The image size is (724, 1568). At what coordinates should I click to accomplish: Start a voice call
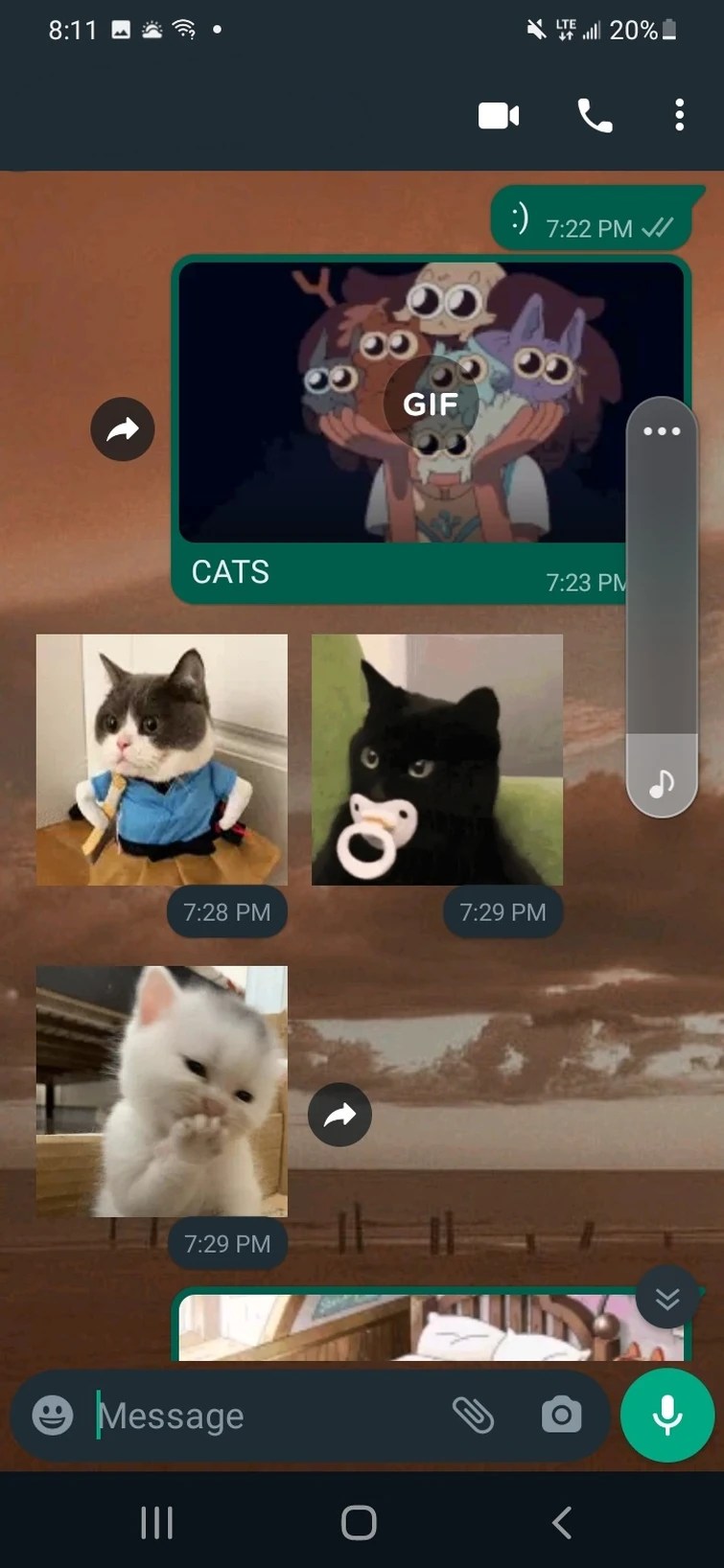(595, 116)
